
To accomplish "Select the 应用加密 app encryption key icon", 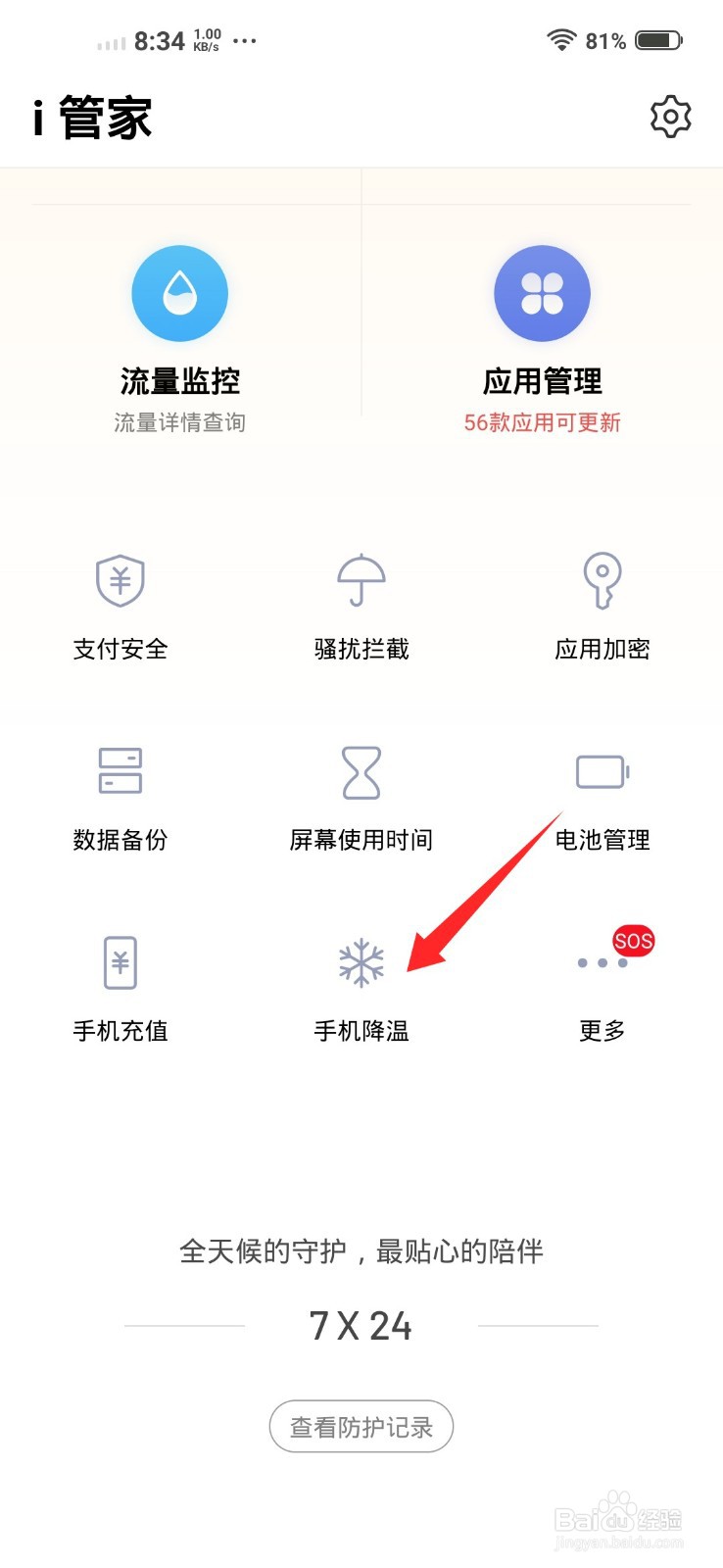I will (x=602, y=580).
